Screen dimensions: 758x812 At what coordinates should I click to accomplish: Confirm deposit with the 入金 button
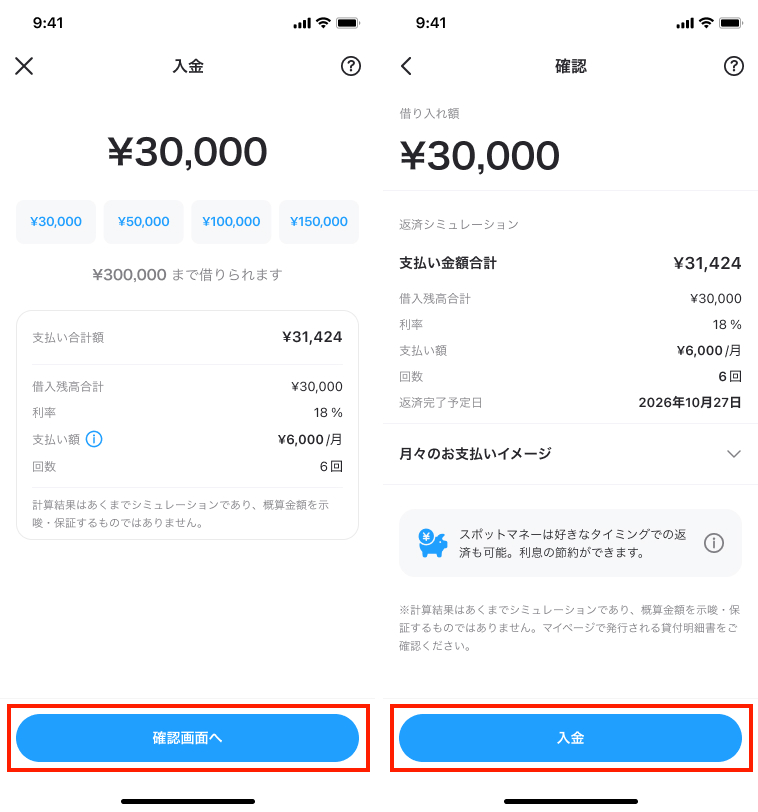[x=570, y=738]
